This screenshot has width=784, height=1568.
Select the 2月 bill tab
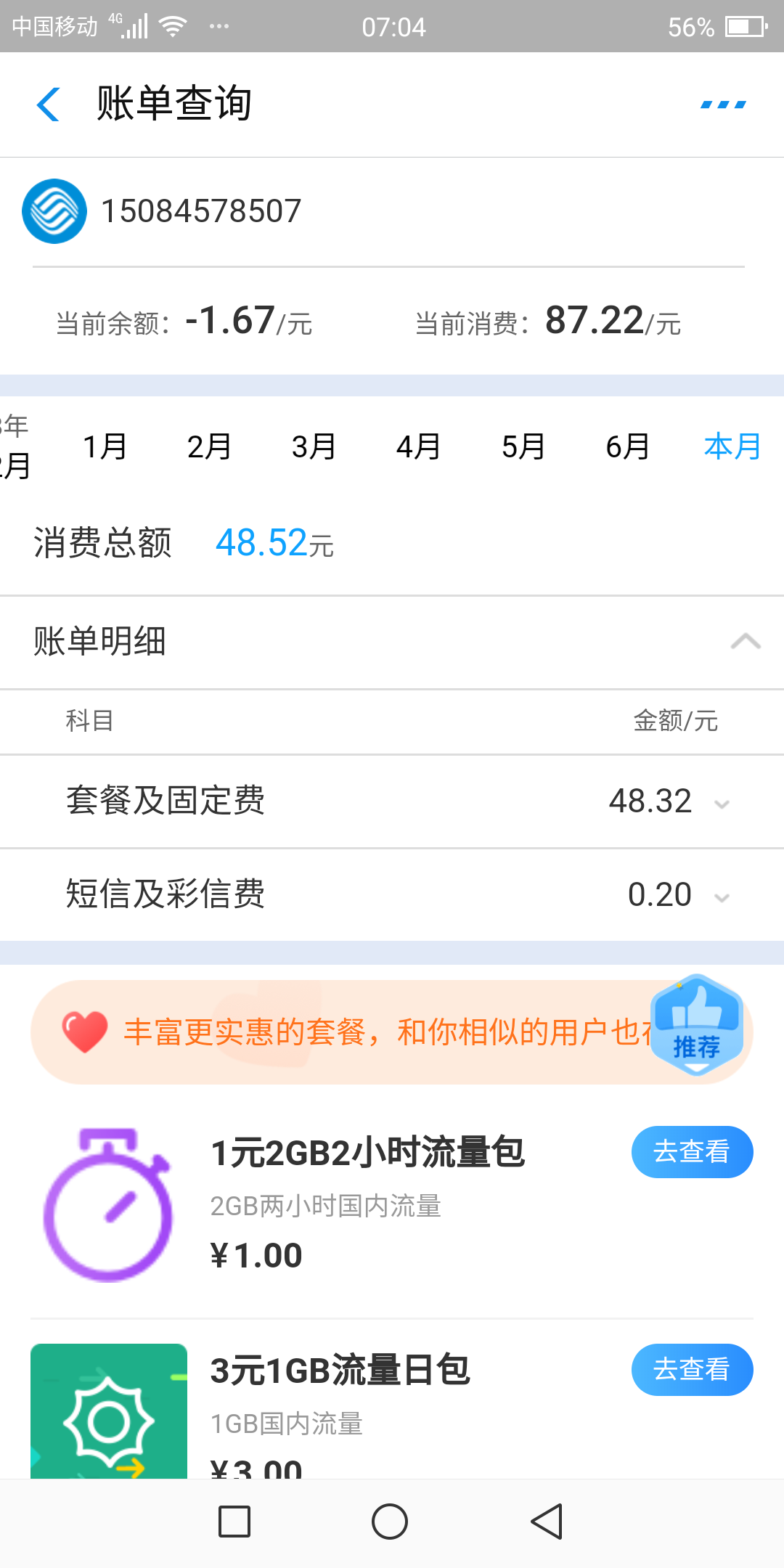click(210, 446)
